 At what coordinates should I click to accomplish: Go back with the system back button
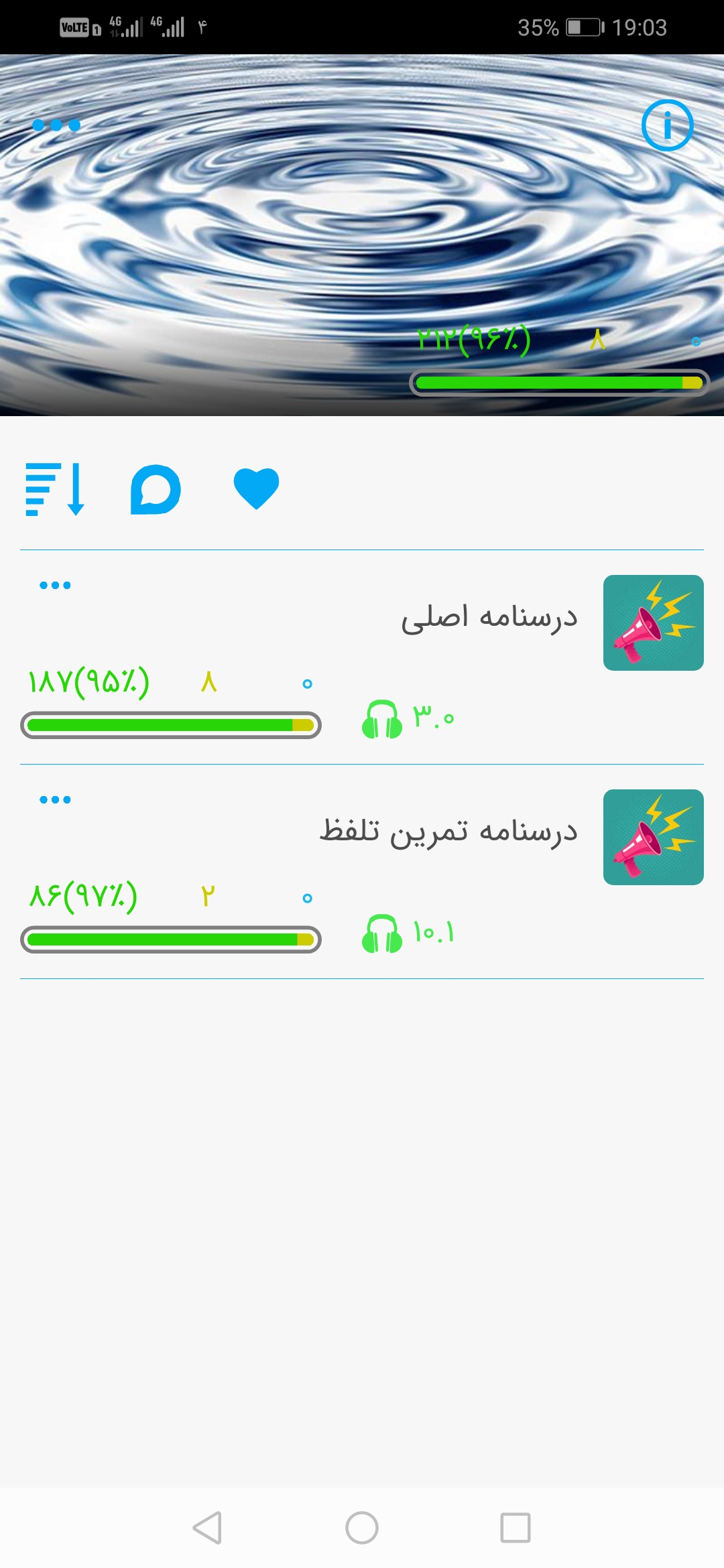click(x=207, y=1528)
